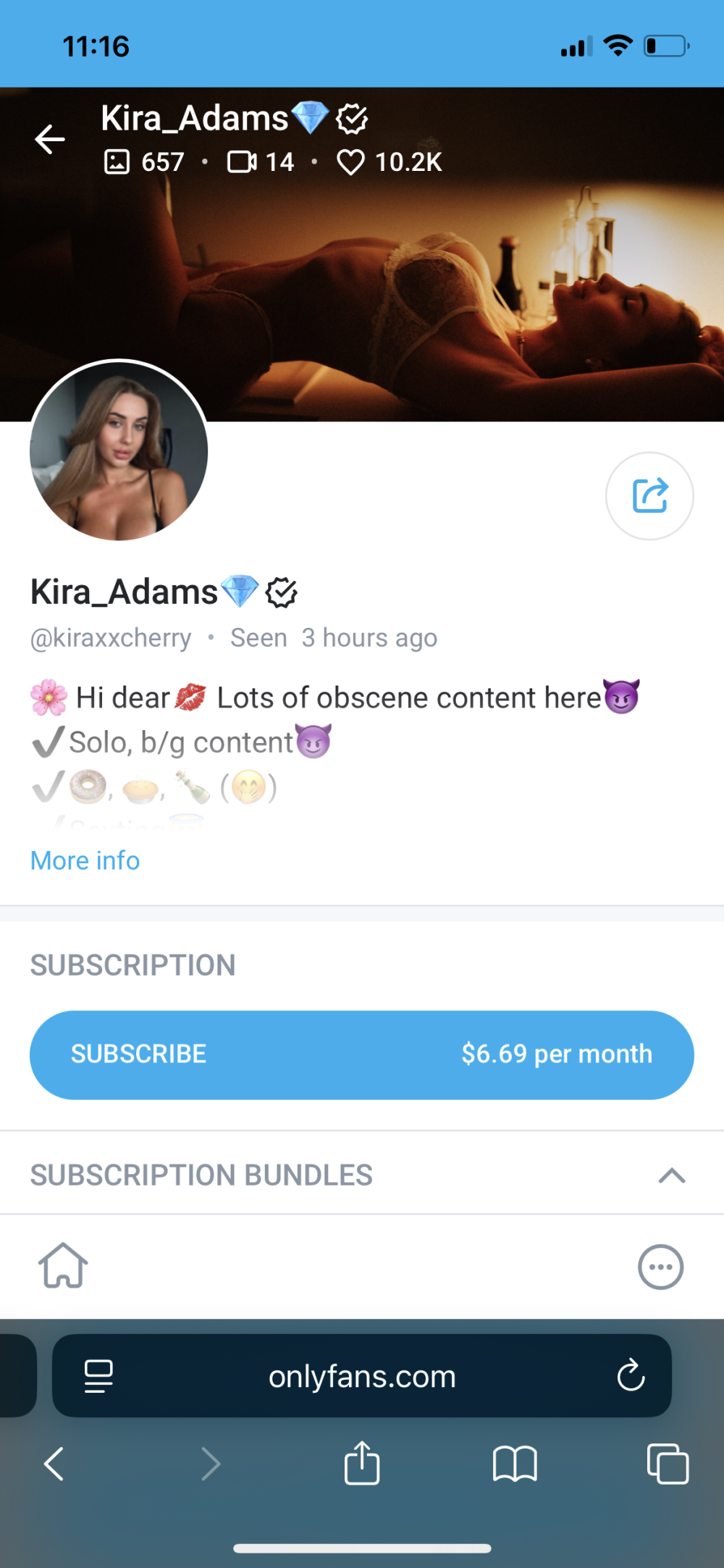Viewport: 724px width, 1568px height.
Task: Collapse the Subscription Bundles section
Action: click(x=671, y=1175)
